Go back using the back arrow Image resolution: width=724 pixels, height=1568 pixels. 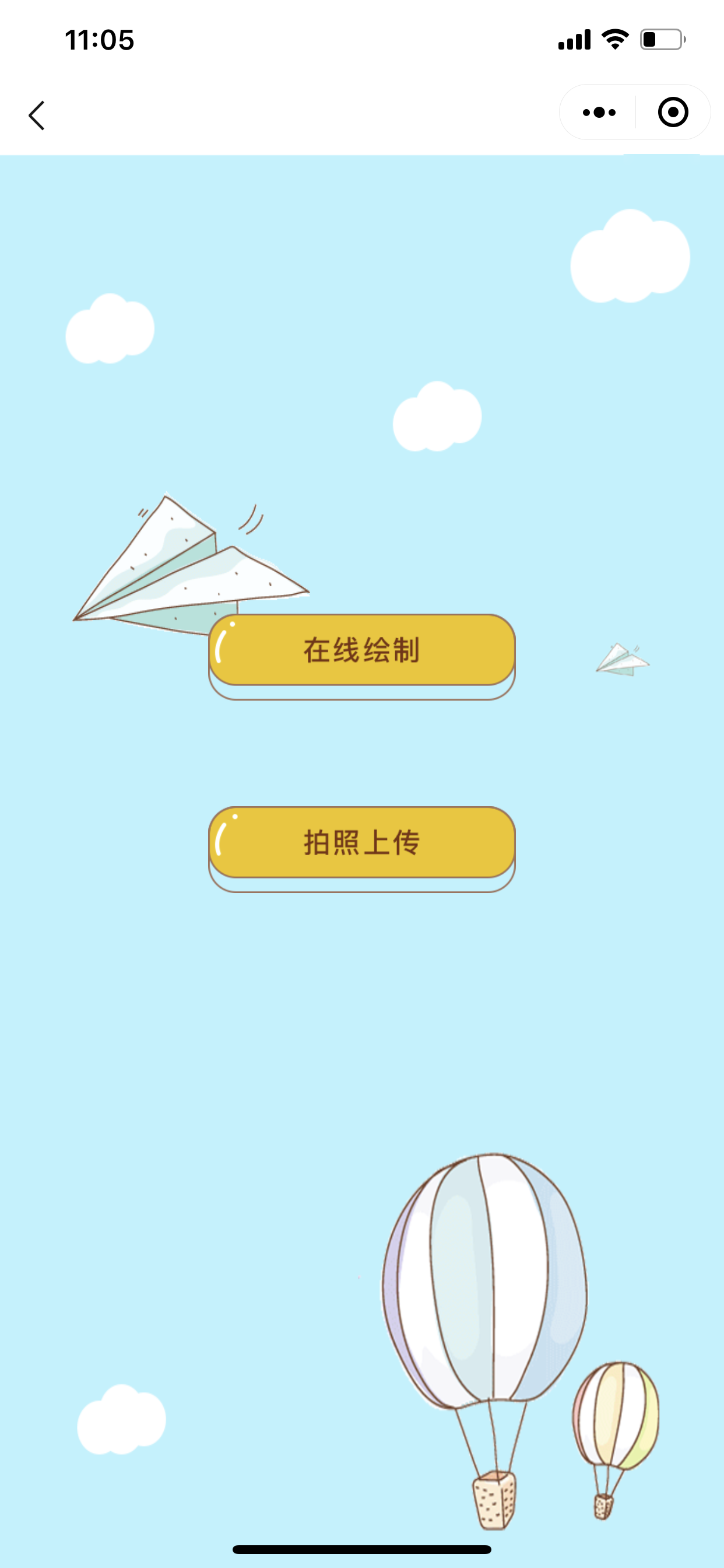37,116
